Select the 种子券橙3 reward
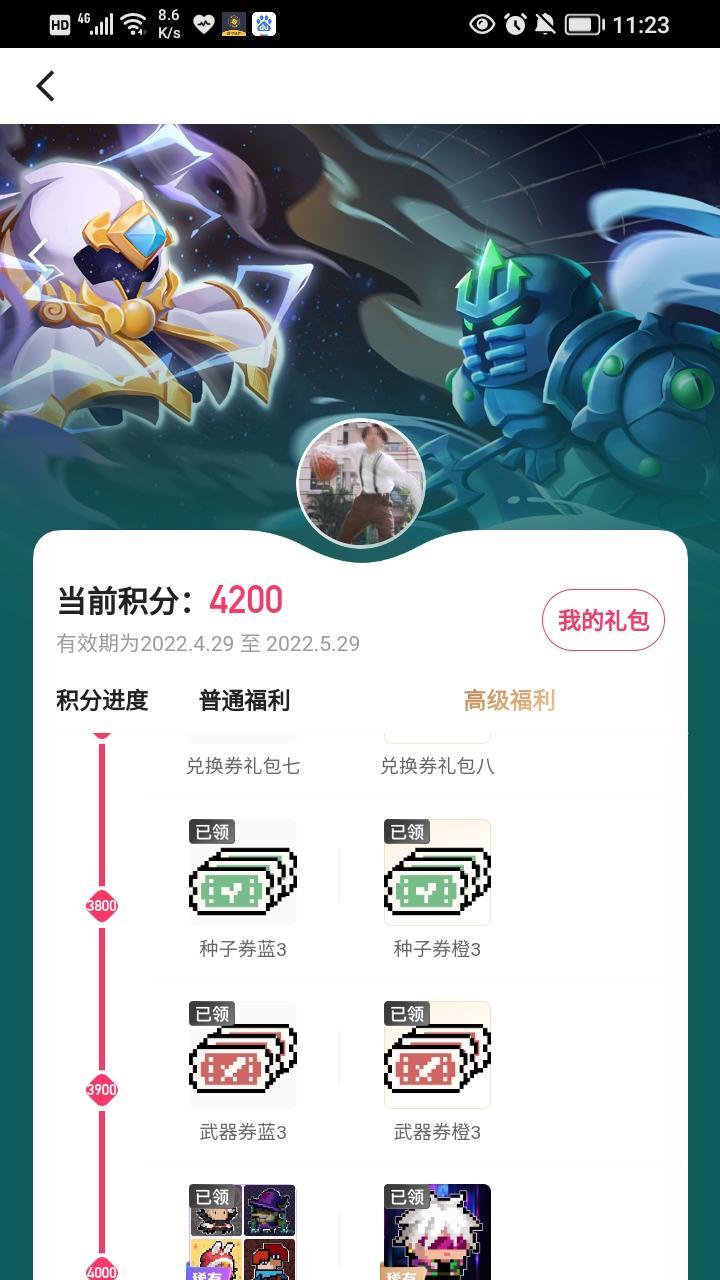Screen dimensions: 720x1280 [437, 873]
